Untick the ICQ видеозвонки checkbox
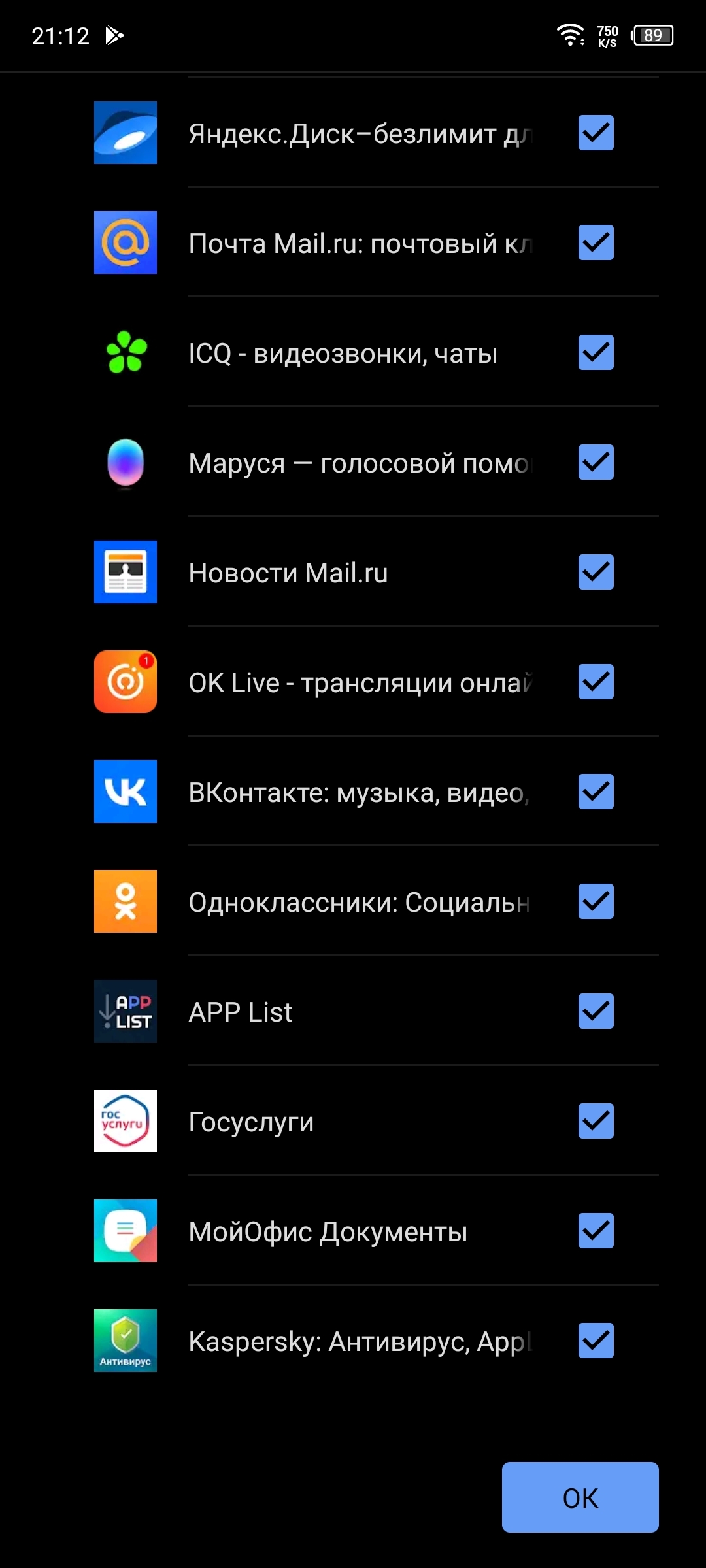706x1568 pixels. coord(596,352)
